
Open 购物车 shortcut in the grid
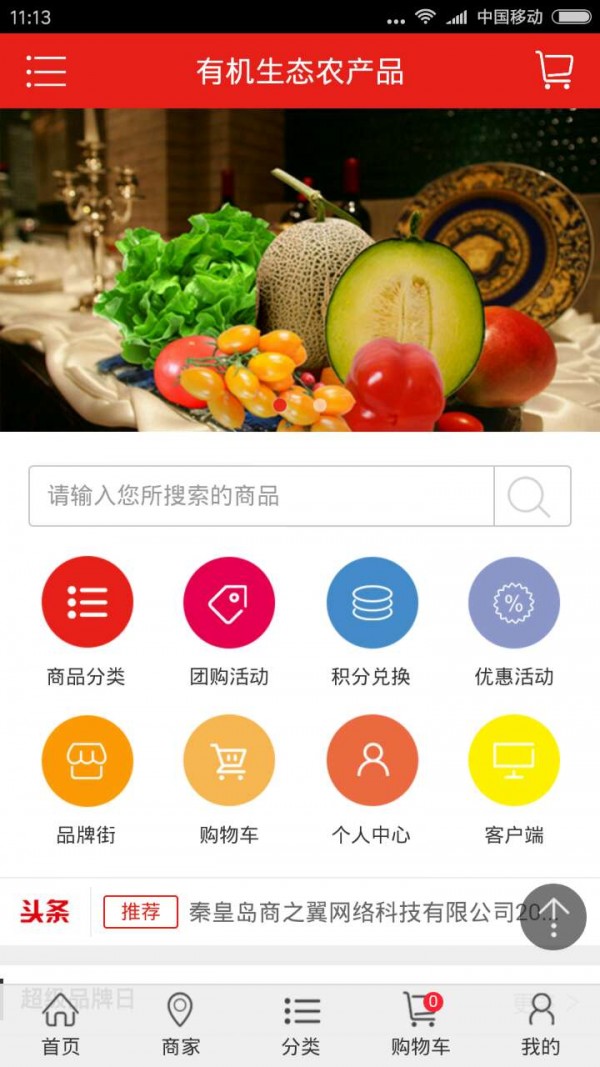pos(229,760)
